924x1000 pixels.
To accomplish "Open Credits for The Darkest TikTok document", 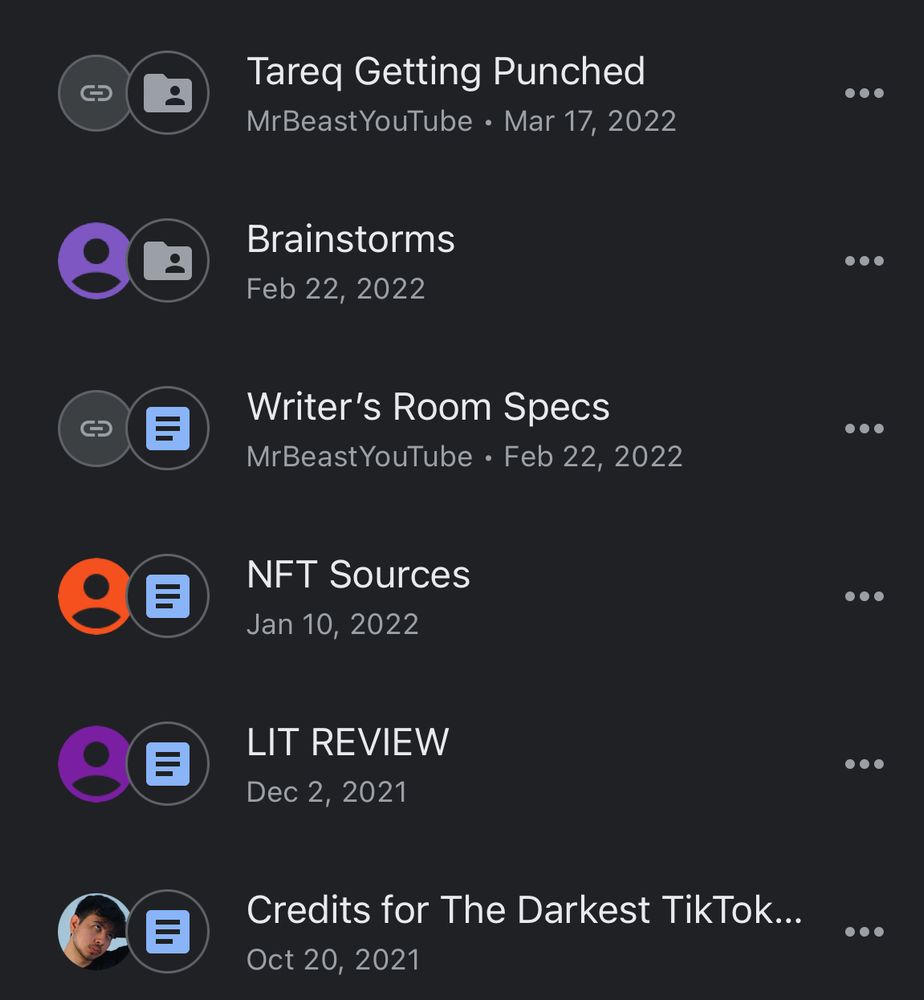I will point(523,911).
